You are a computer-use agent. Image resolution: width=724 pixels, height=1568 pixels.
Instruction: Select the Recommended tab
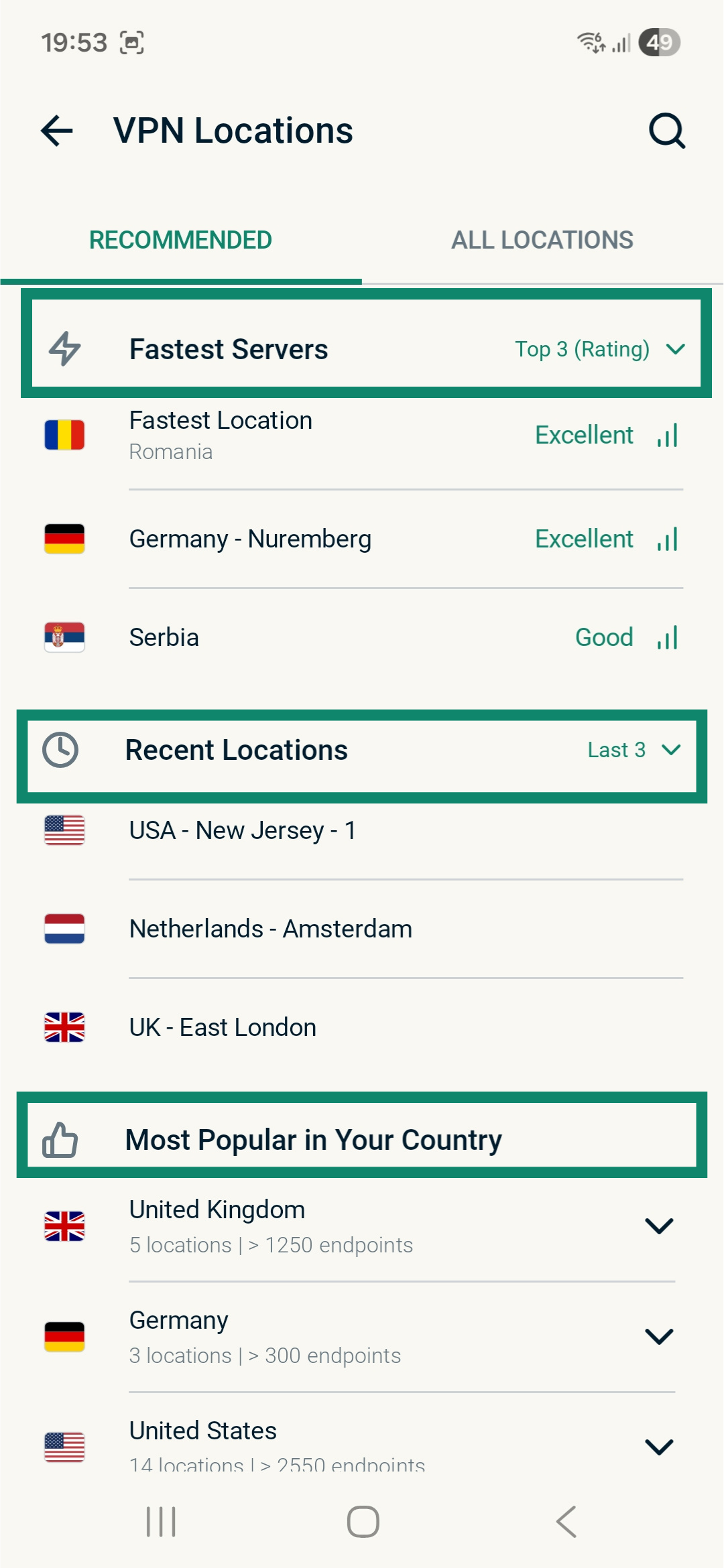click(180, 240)
